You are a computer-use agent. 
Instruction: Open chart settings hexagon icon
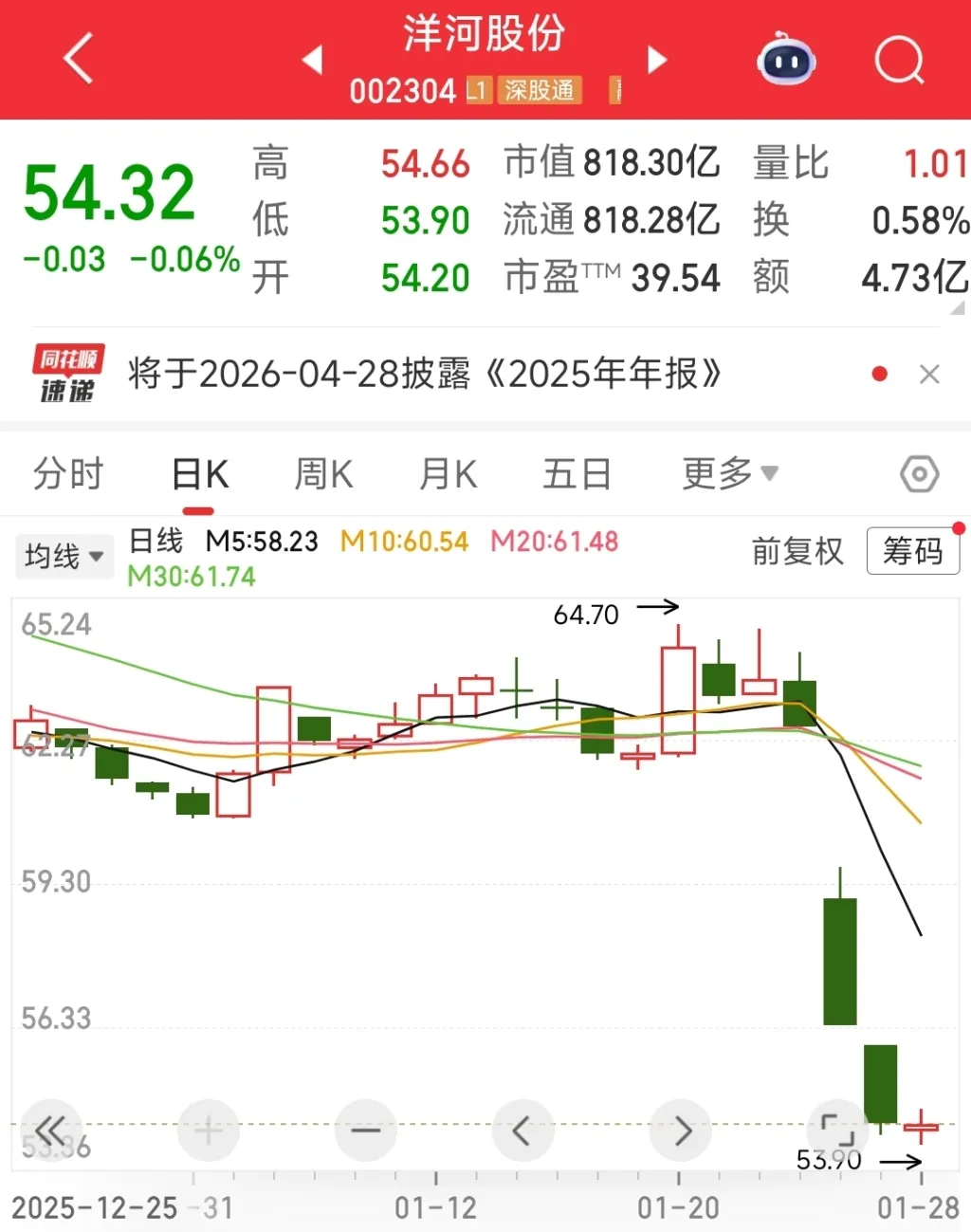pos(919,473)
